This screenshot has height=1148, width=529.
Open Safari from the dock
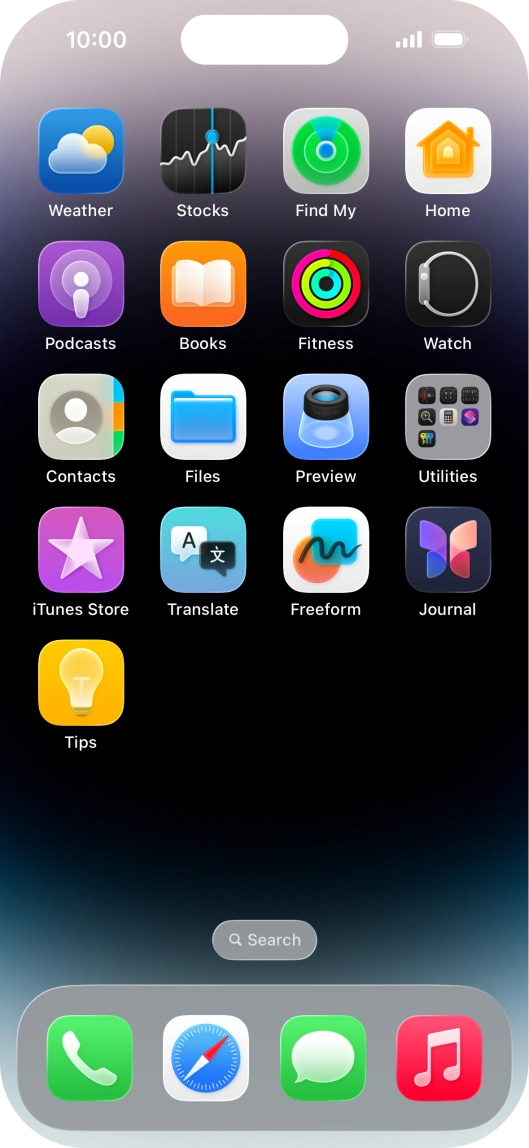206,1058
